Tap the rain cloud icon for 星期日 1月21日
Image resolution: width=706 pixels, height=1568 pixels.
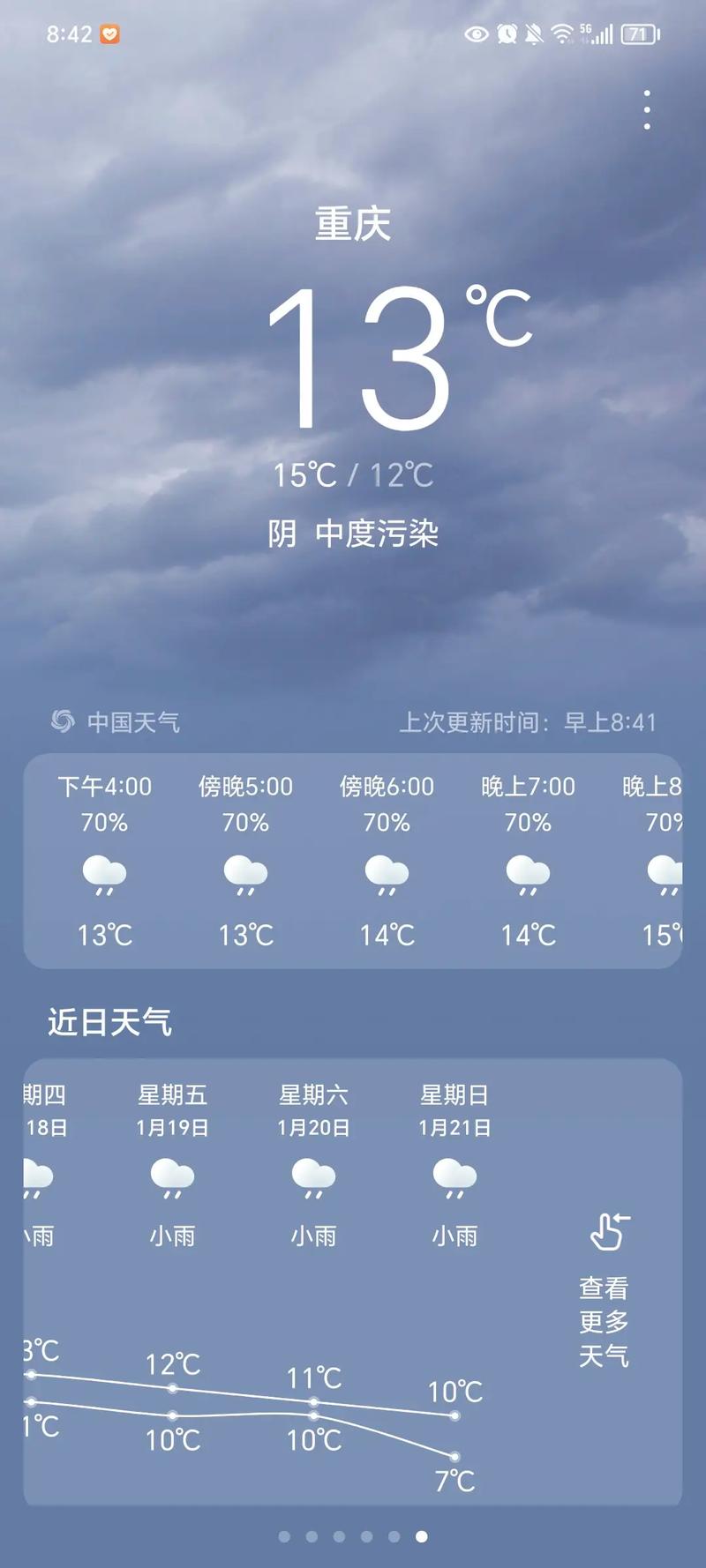454,1177
